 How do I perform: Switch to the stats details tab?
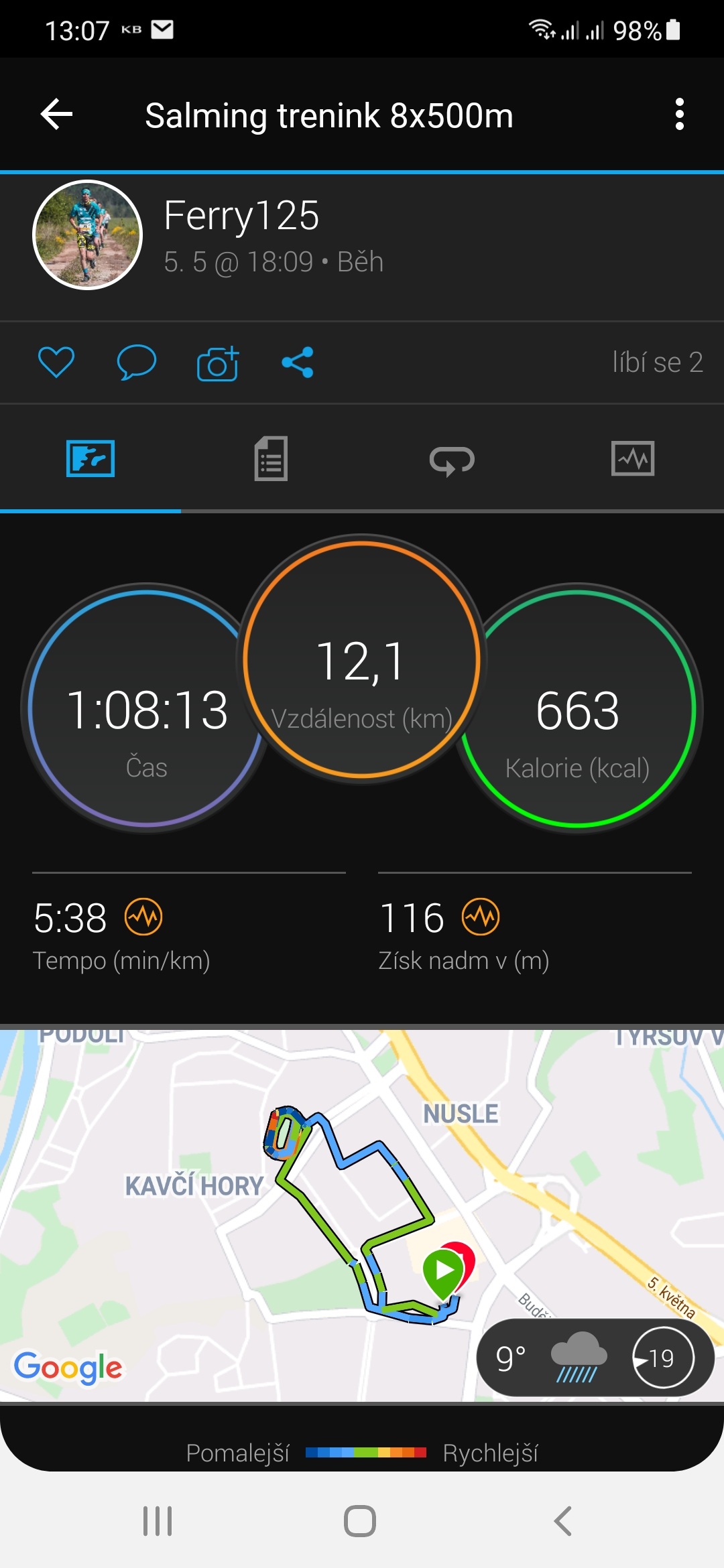click(271, 459)
